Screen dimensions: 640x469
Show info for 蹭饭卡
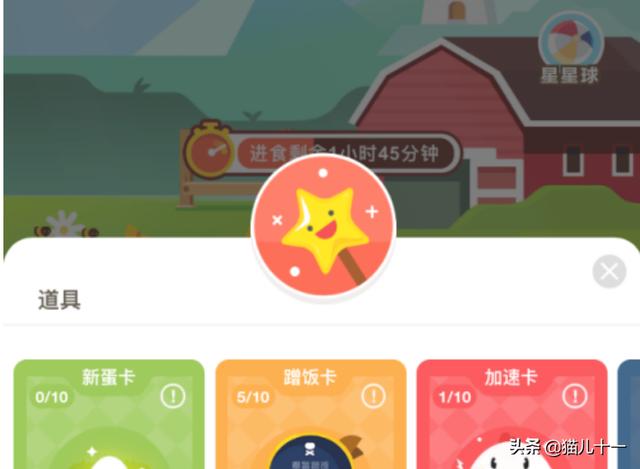[x=375, y=396]
